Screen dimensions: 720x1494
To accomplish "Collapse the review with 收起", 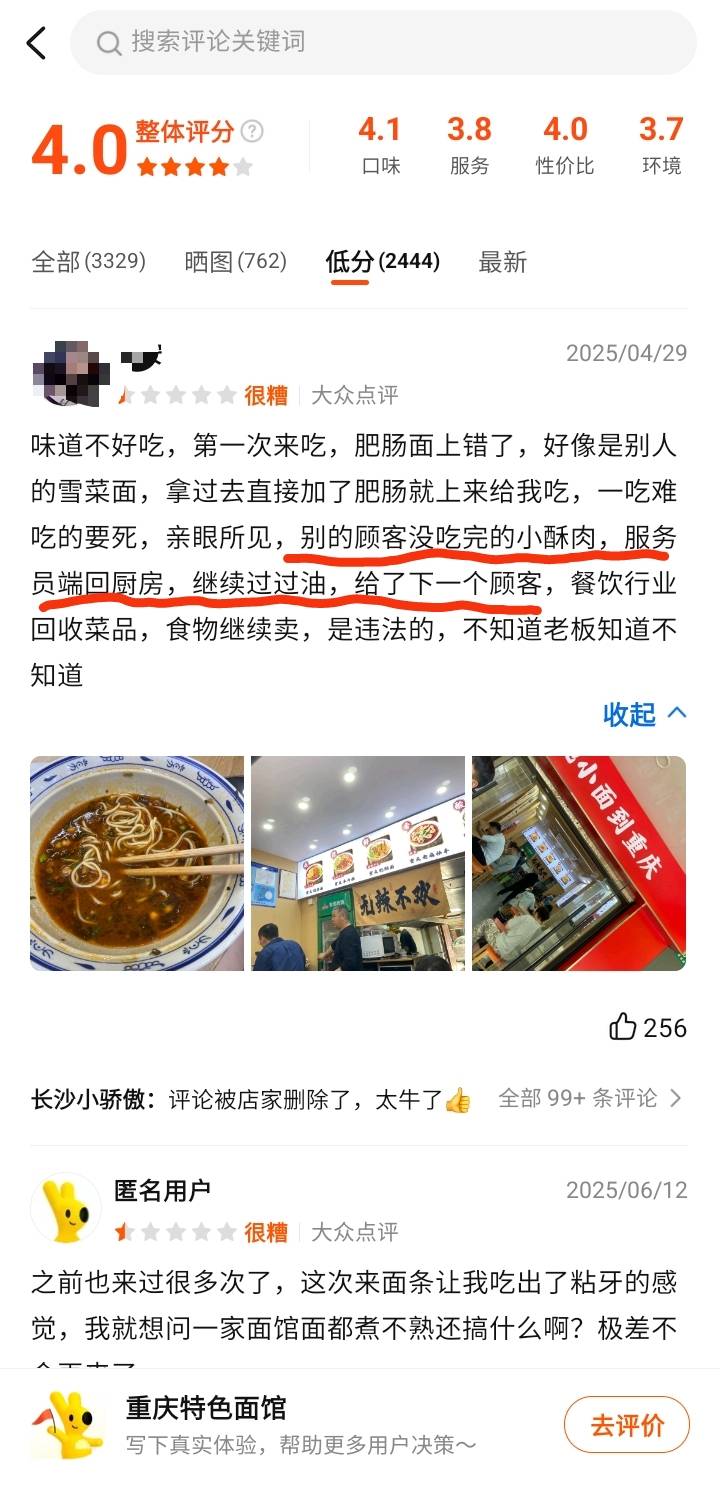I will pyautogui.click(x=644, y=714).
